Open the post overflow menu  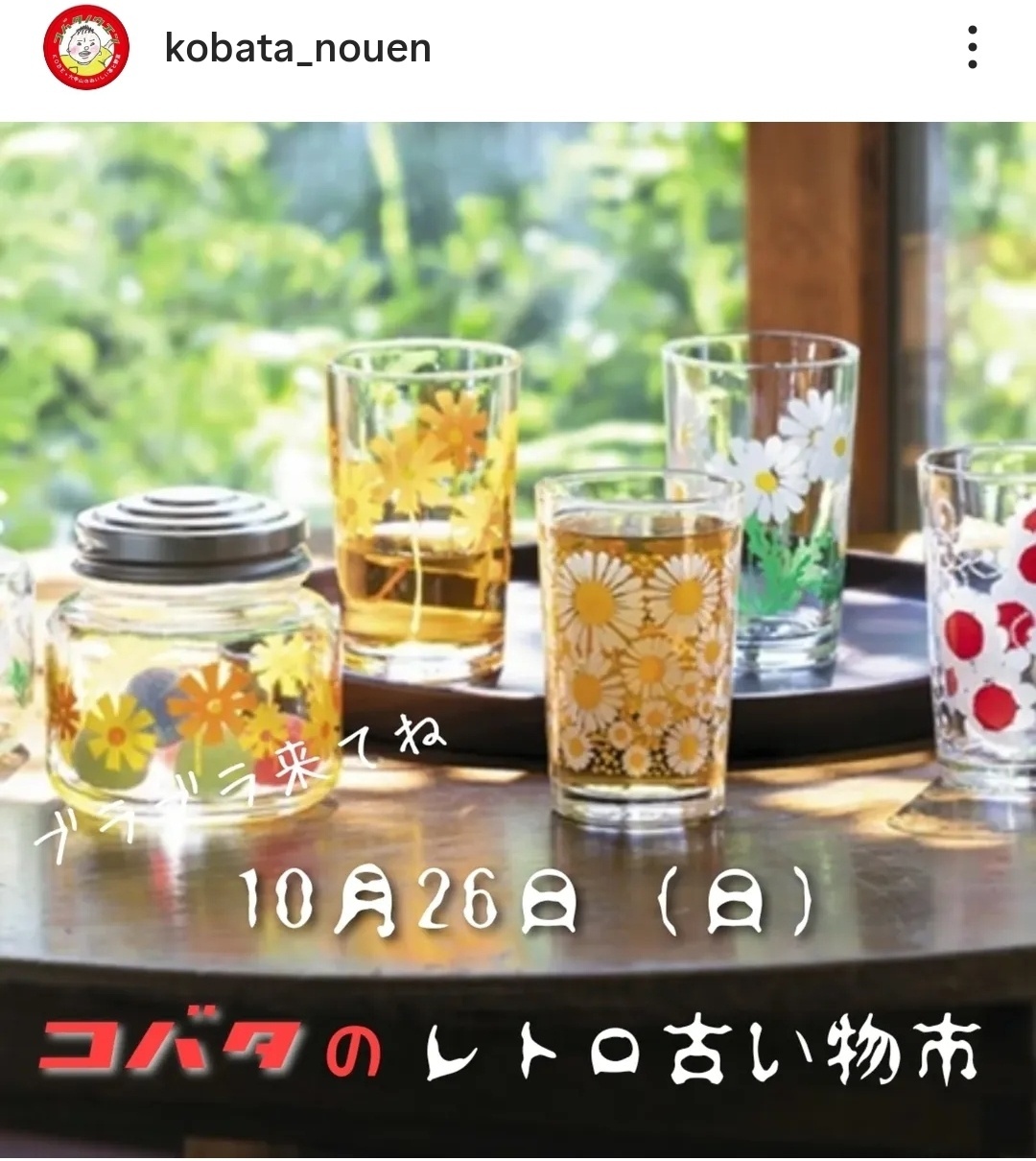pyautogui.click(x=972, y=48)
